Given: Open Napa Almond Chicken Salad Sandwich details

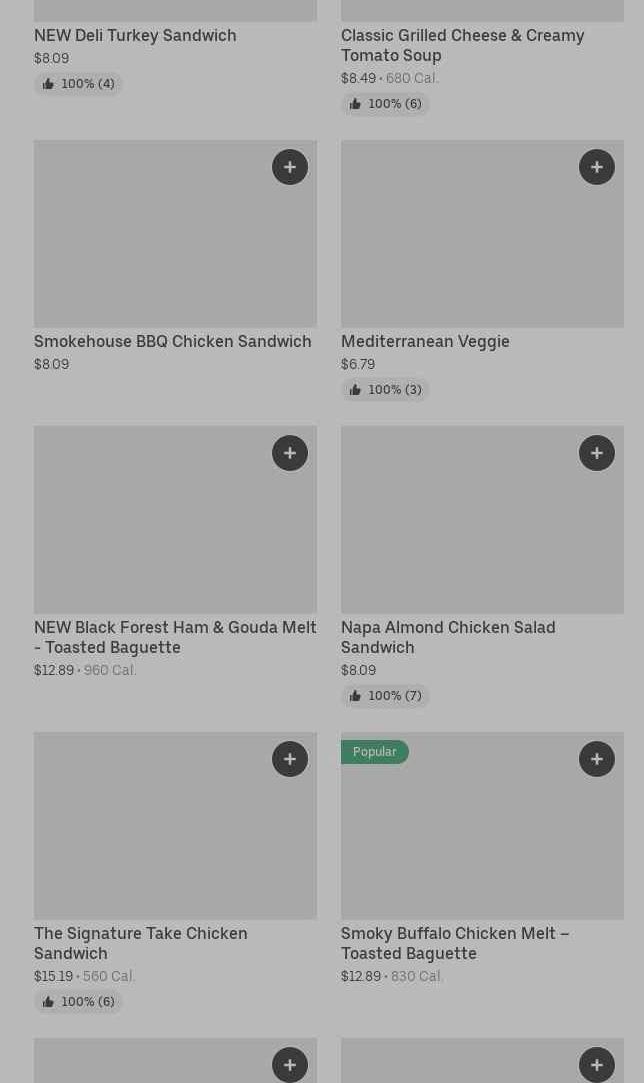Looking at the screenshot, I should (448, 637).
